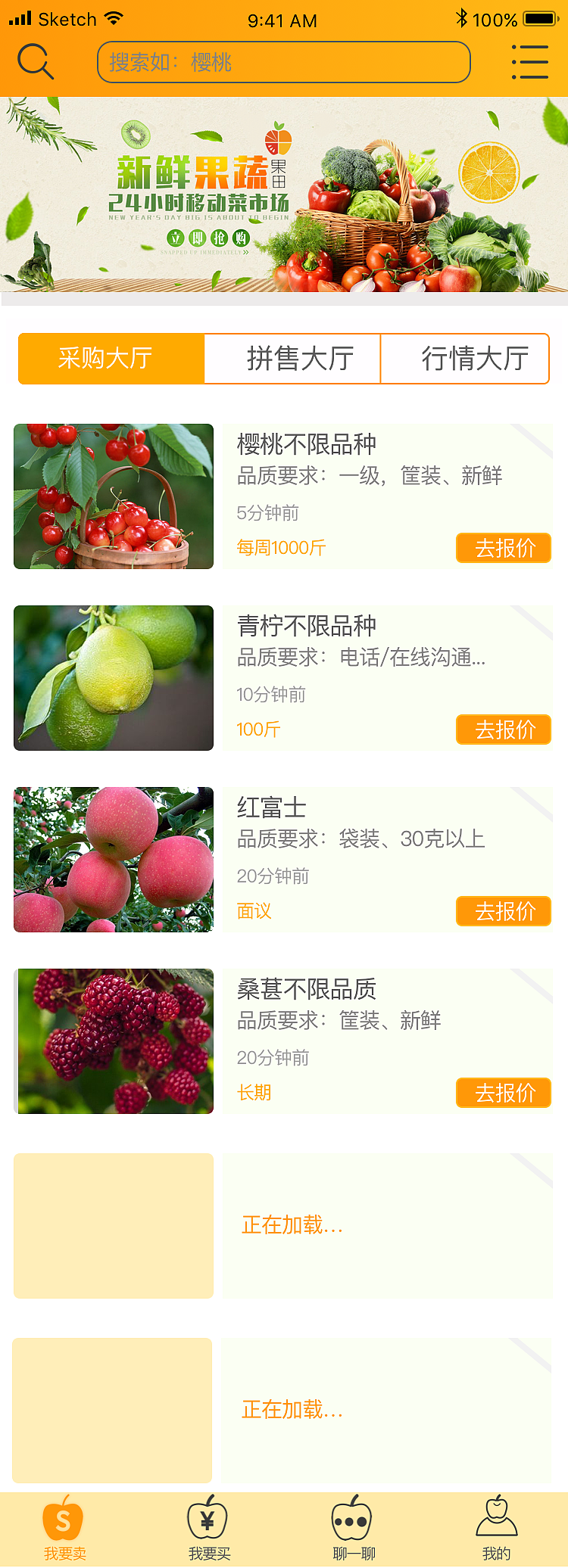Viewport: 568px width, 1568px height.
Task: Tap 去报价 on the 红富士 listing
Action: coord(504,911)
